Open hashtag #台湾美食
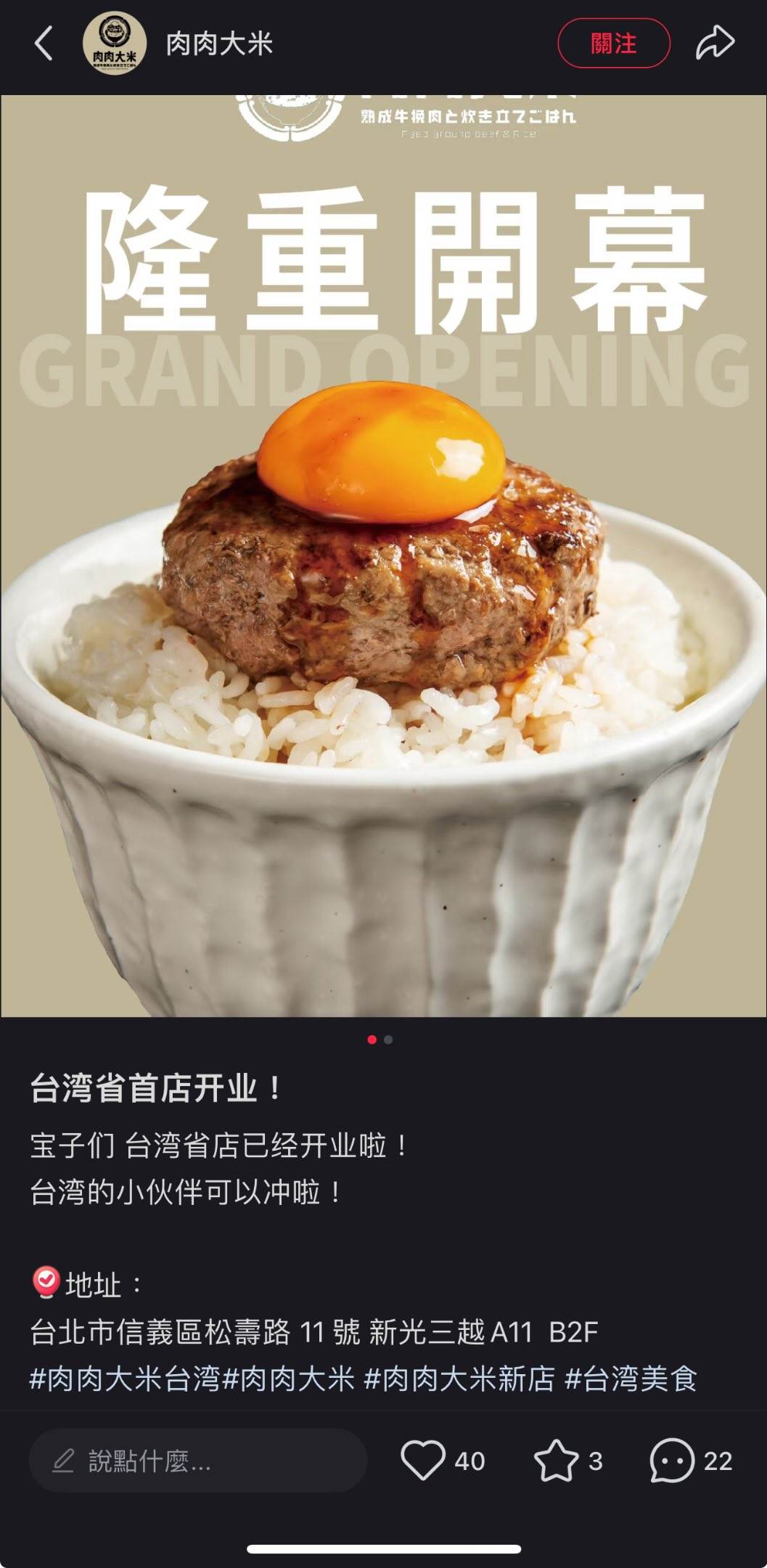The height and width of the screenshot is (1568, 767). tap(631, 1379)
